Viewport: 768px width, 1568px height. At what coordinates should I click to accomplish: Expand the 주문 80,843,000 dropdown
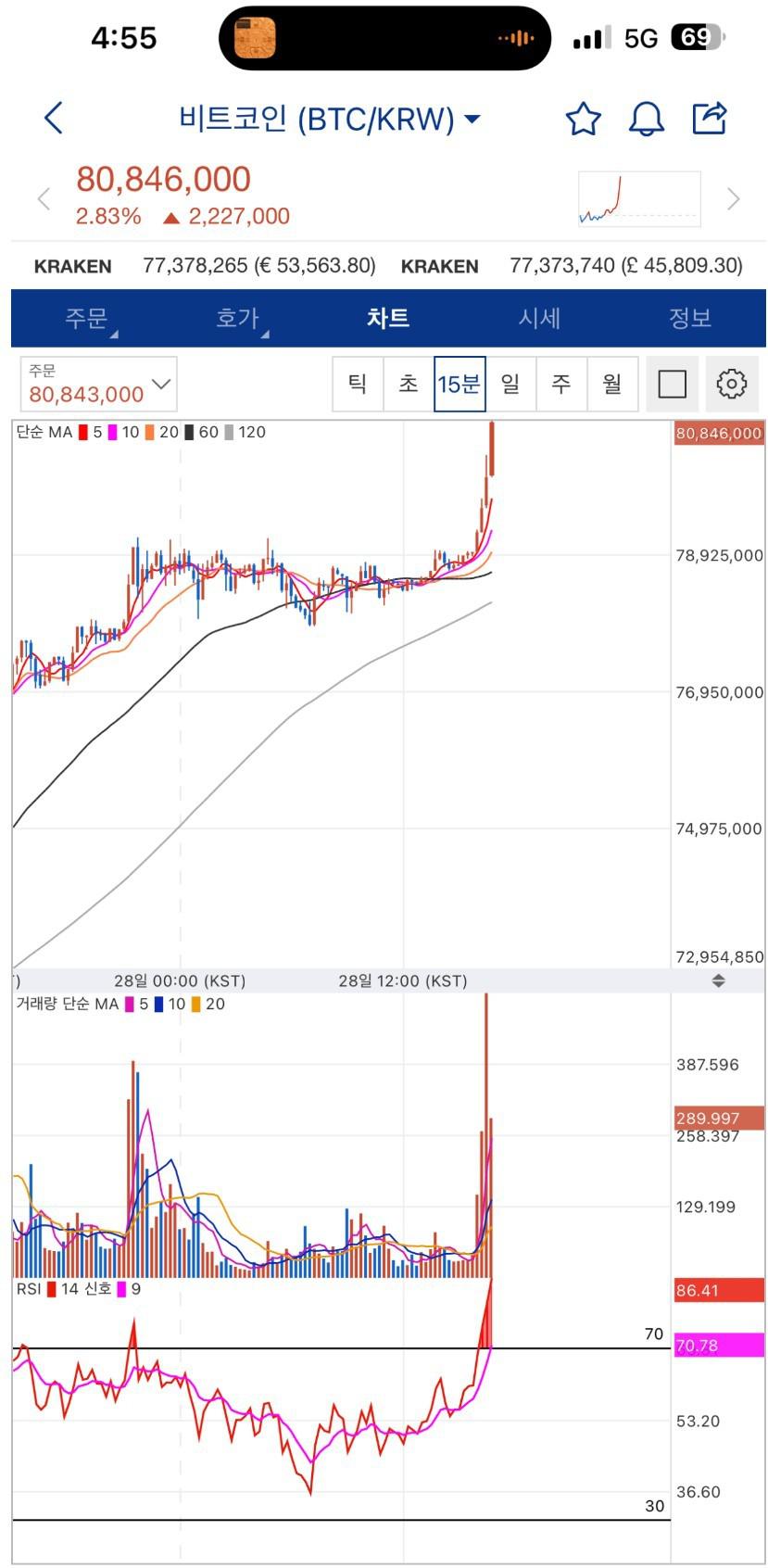click(x=98, y=384)
